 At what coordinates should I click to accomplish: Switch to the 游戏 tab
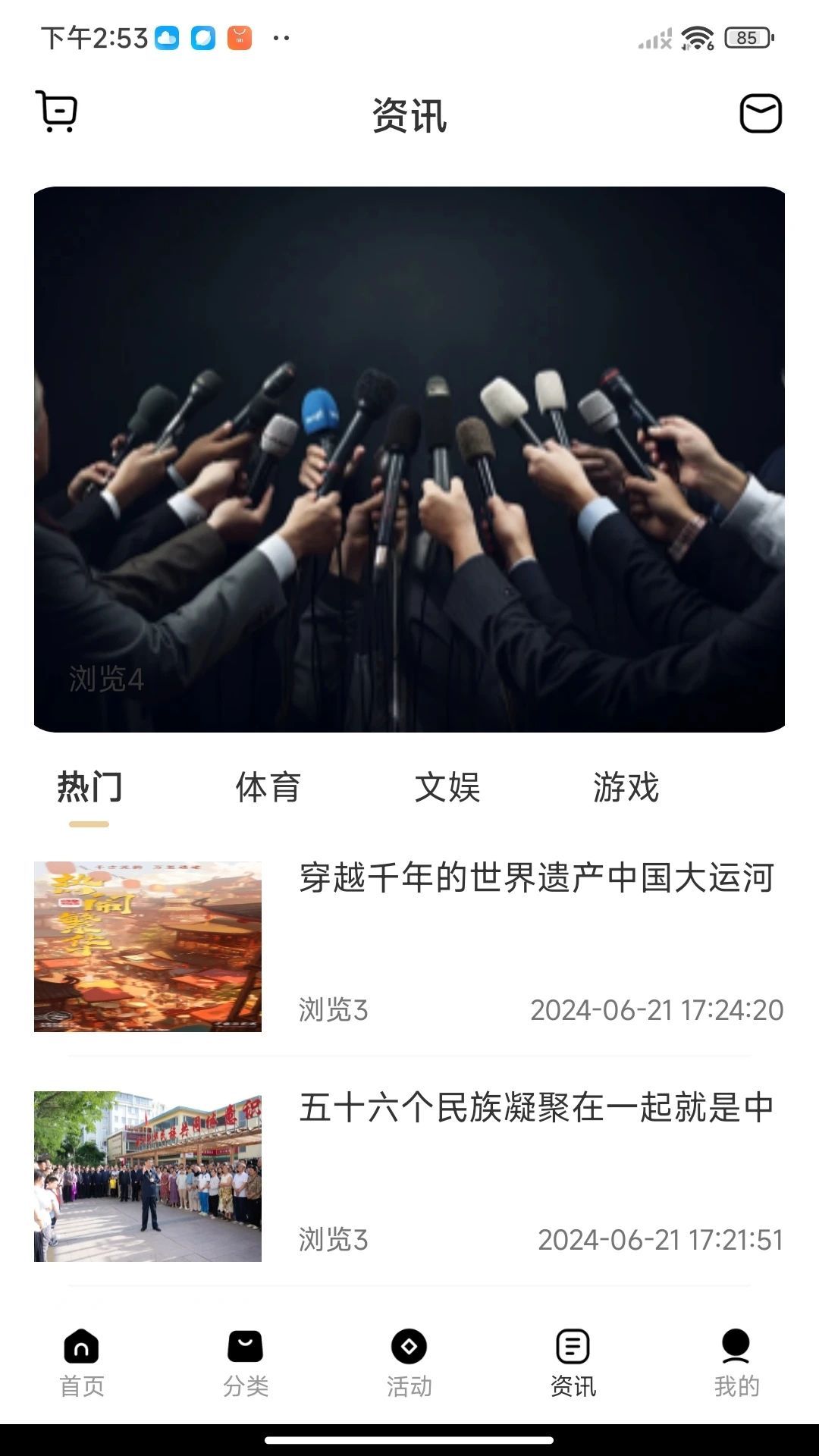pyautogui.click(x=626, y=787)
